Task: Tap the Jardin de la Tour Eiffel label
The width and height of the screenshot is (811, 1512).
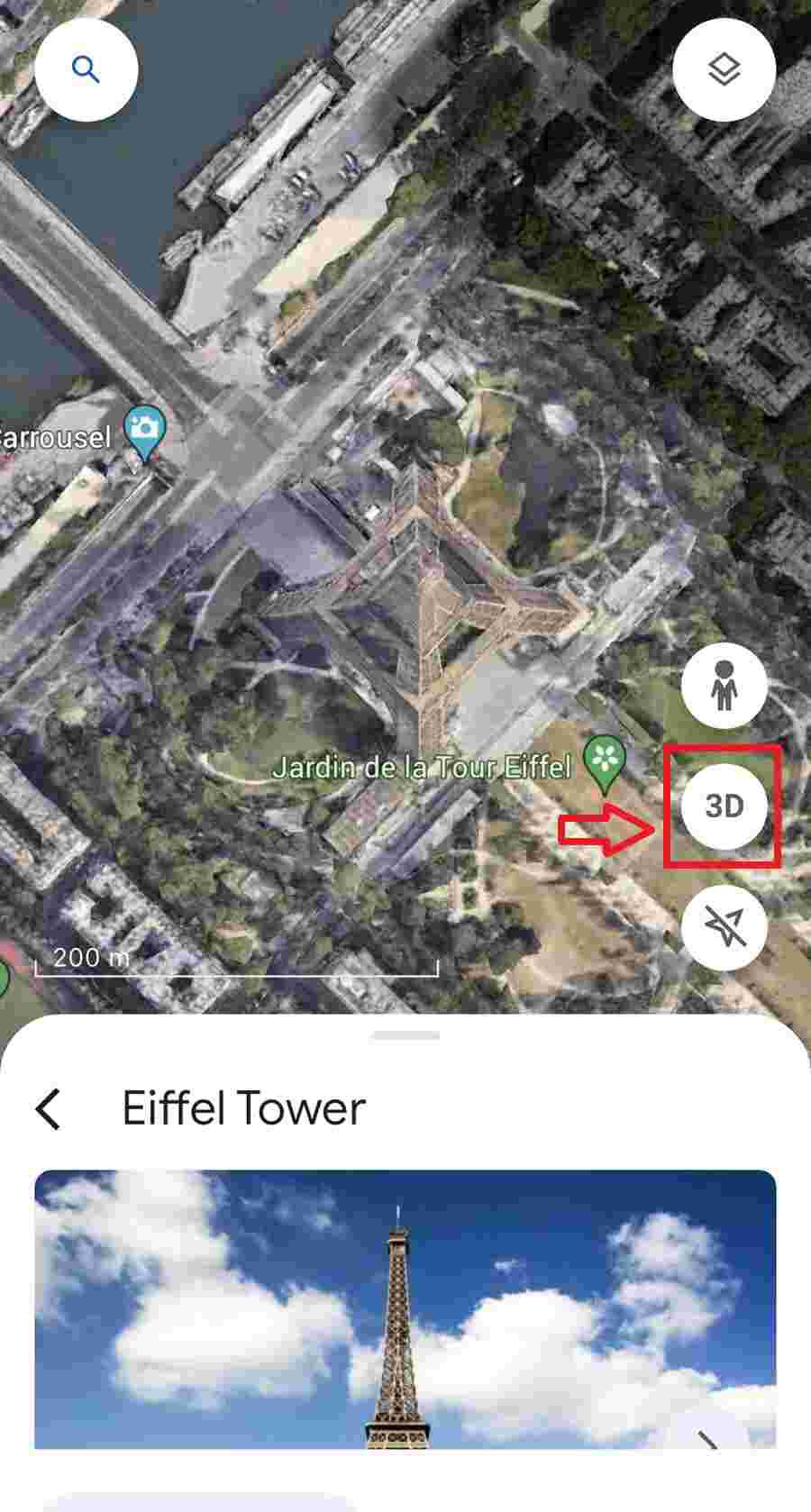Action: 424,768
